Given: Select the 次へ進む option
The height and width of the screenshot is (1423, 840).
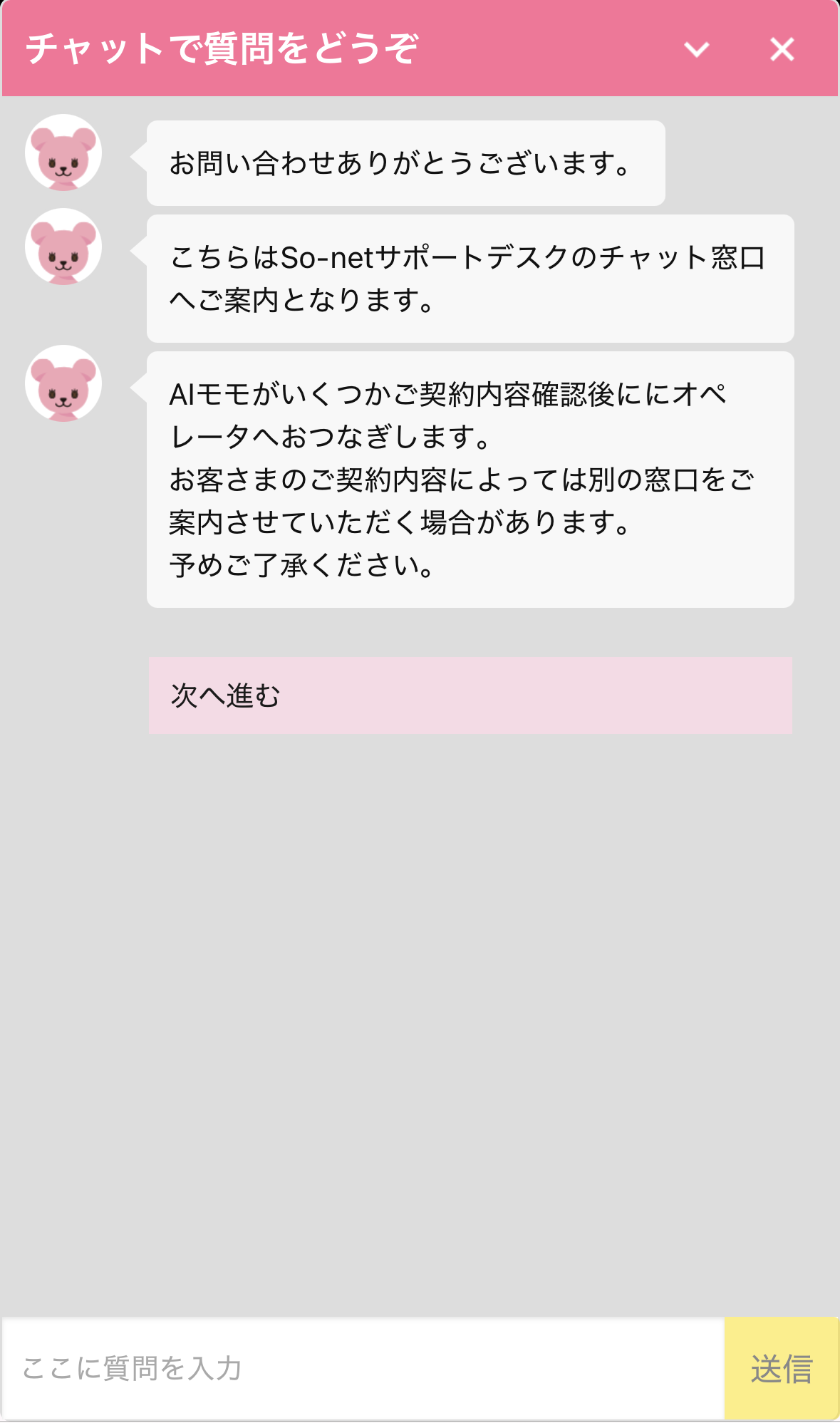Looking at the screenshot, I should pos(470,695).
